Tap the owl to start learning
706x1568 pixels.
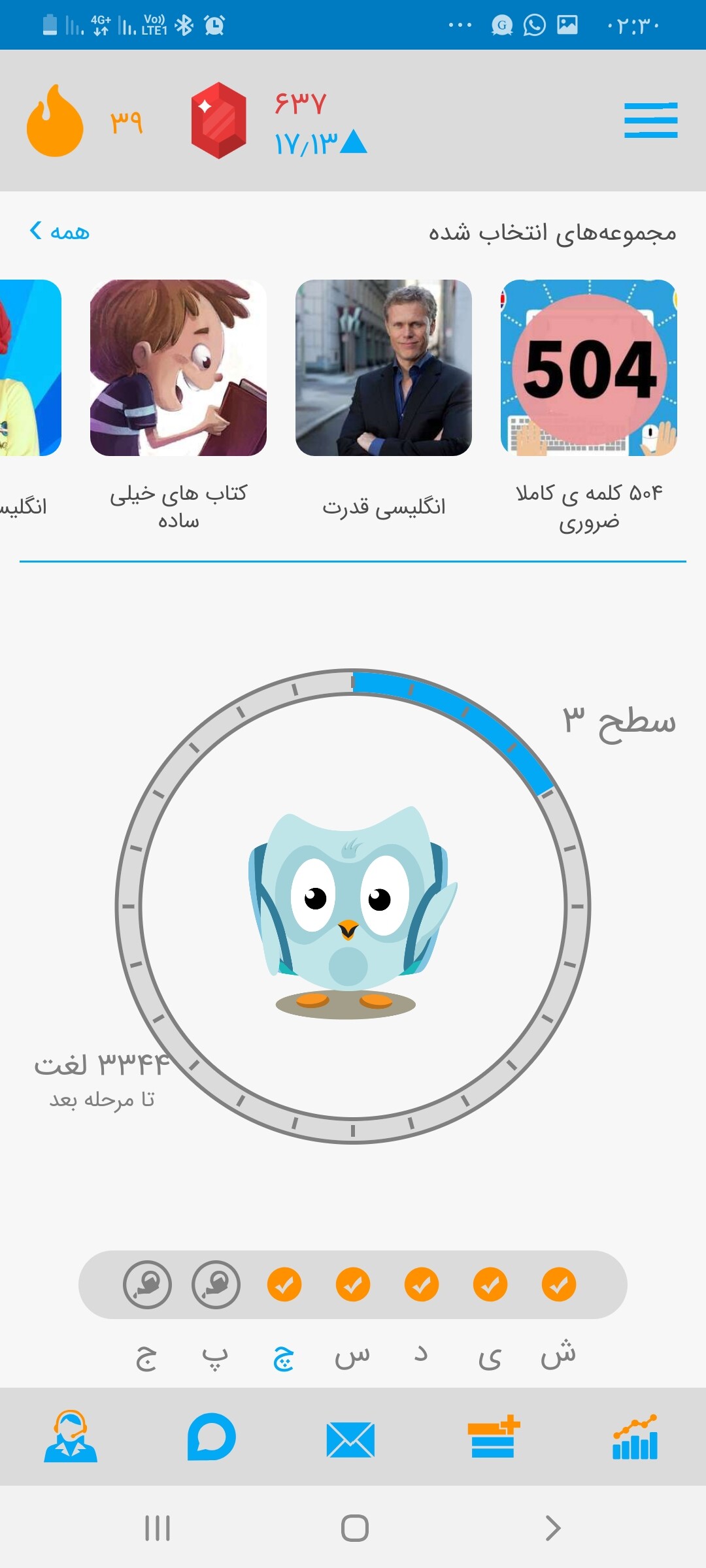tap(352, 911)
